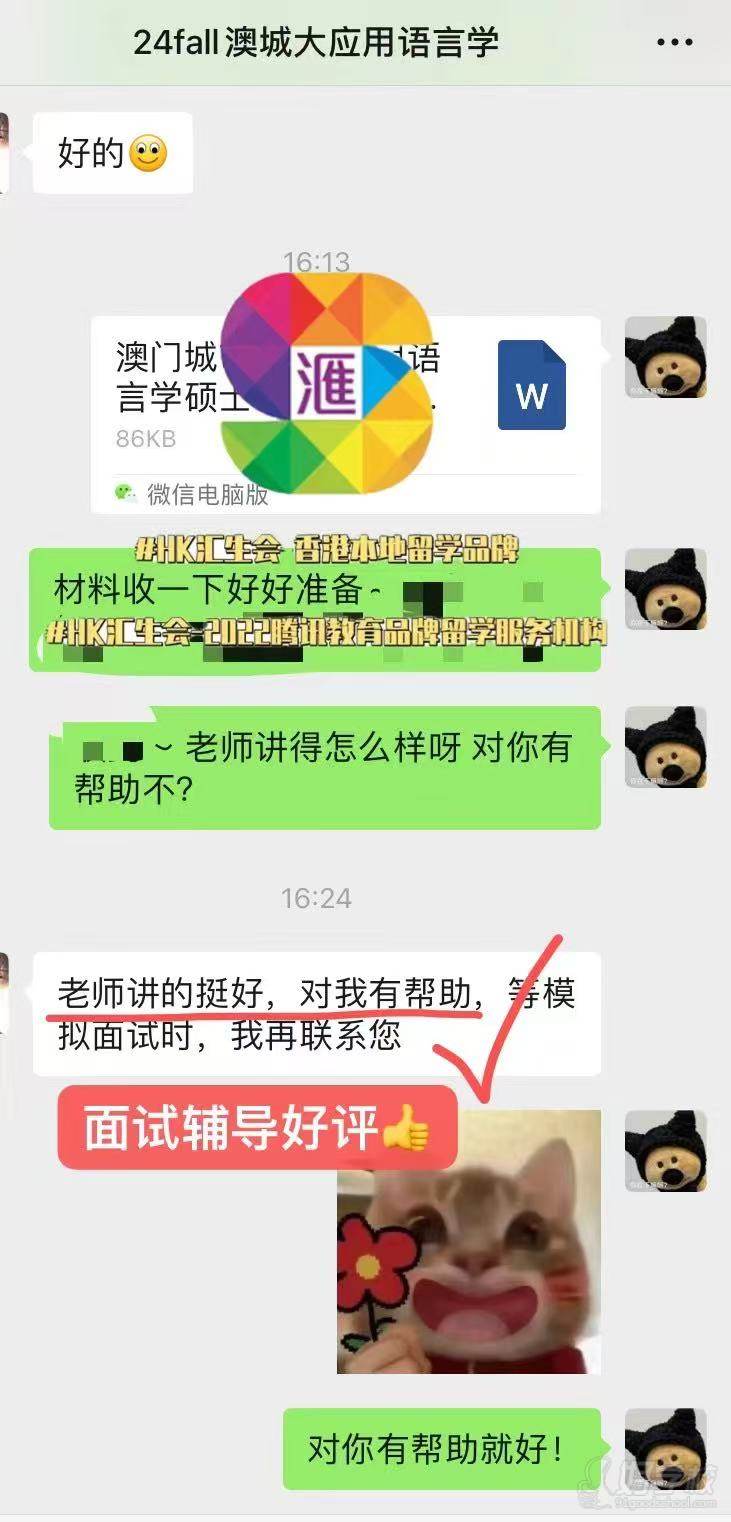Open the chat options via the three-dot menu
This screenshot has width=731, height=1522.
point(675,40)
